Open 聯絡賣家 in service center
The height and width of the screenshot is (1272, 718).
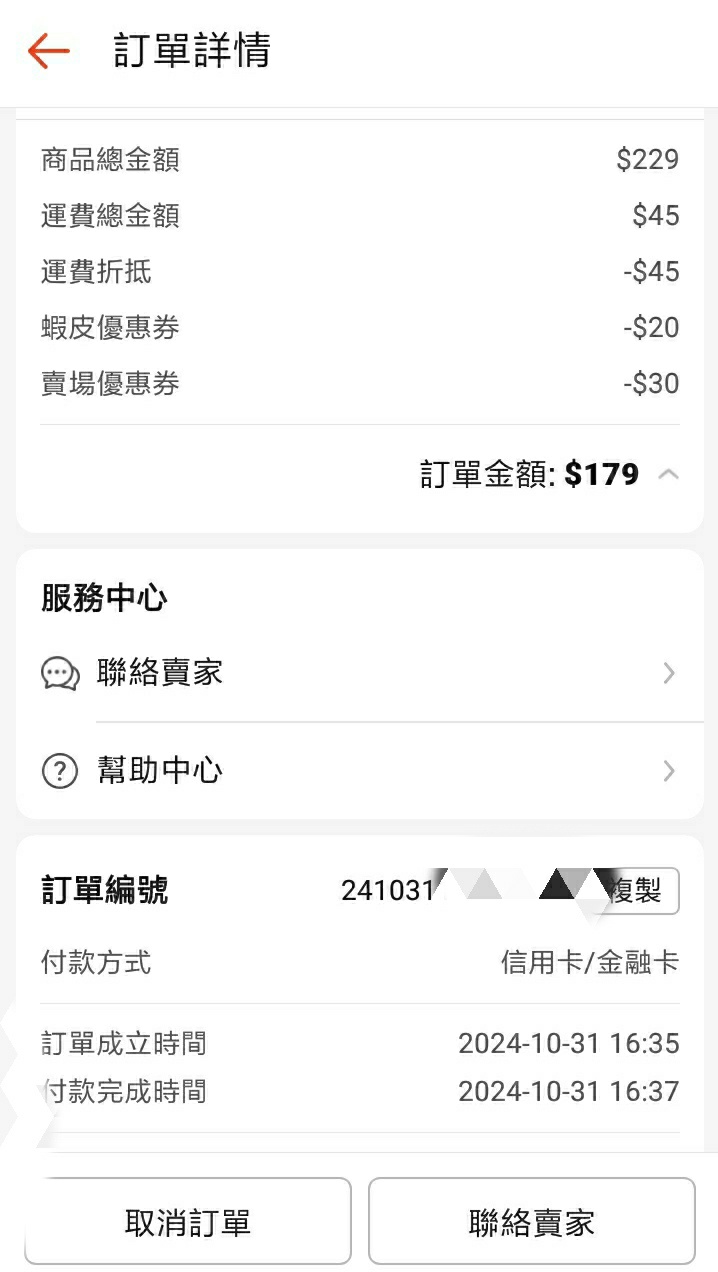tap(360, 673)
